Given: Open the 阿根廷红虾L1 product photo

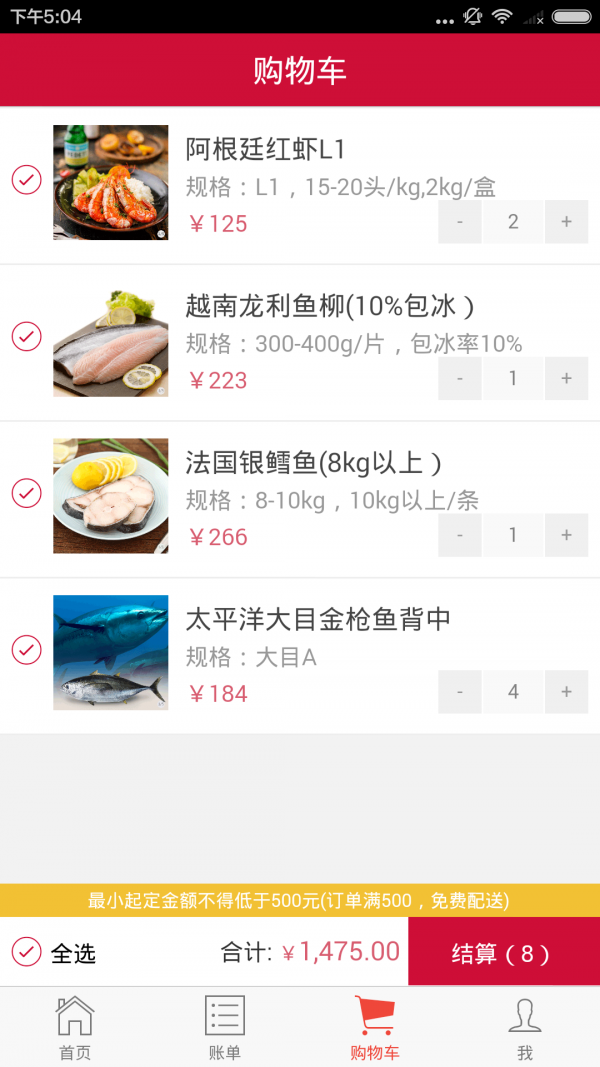Looking at the screenshot, I should 110,182.
